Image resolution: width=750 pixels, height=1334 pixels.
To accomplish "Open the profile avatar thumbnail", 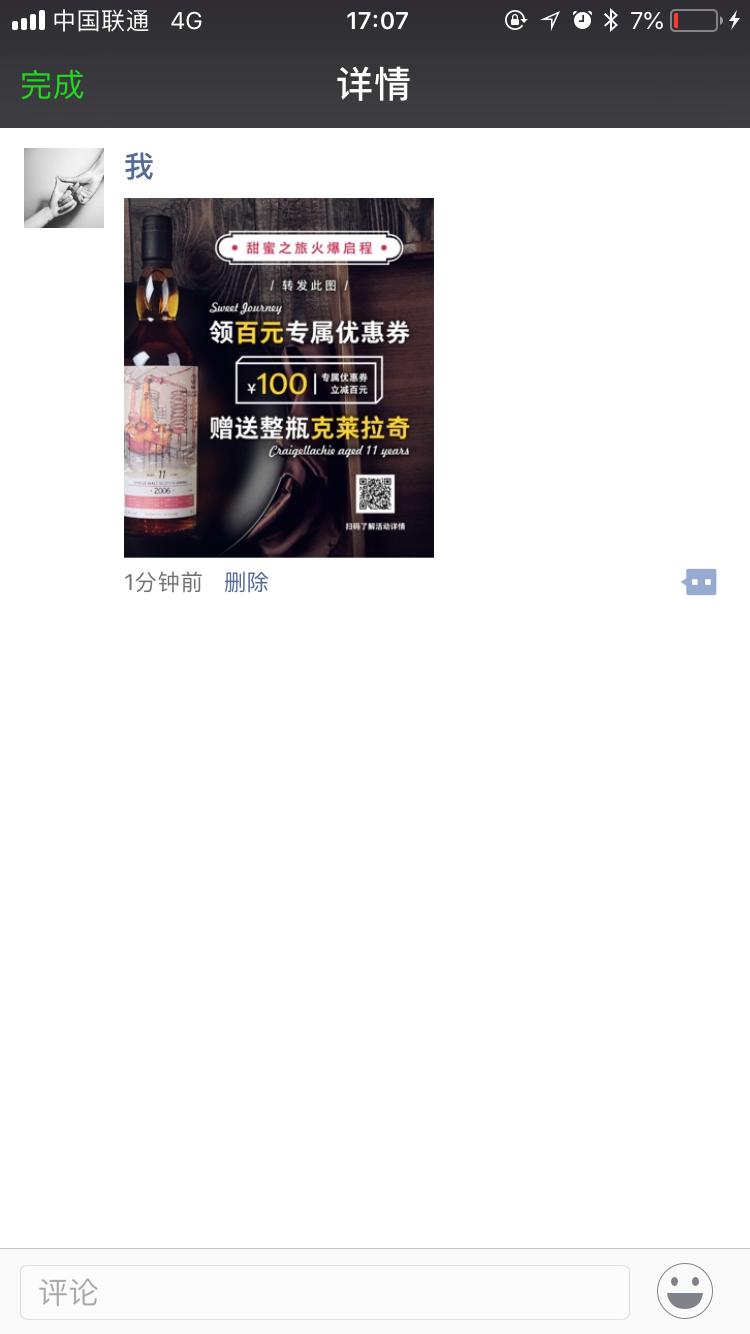I will pyautogui.click(x=63, y=187).
